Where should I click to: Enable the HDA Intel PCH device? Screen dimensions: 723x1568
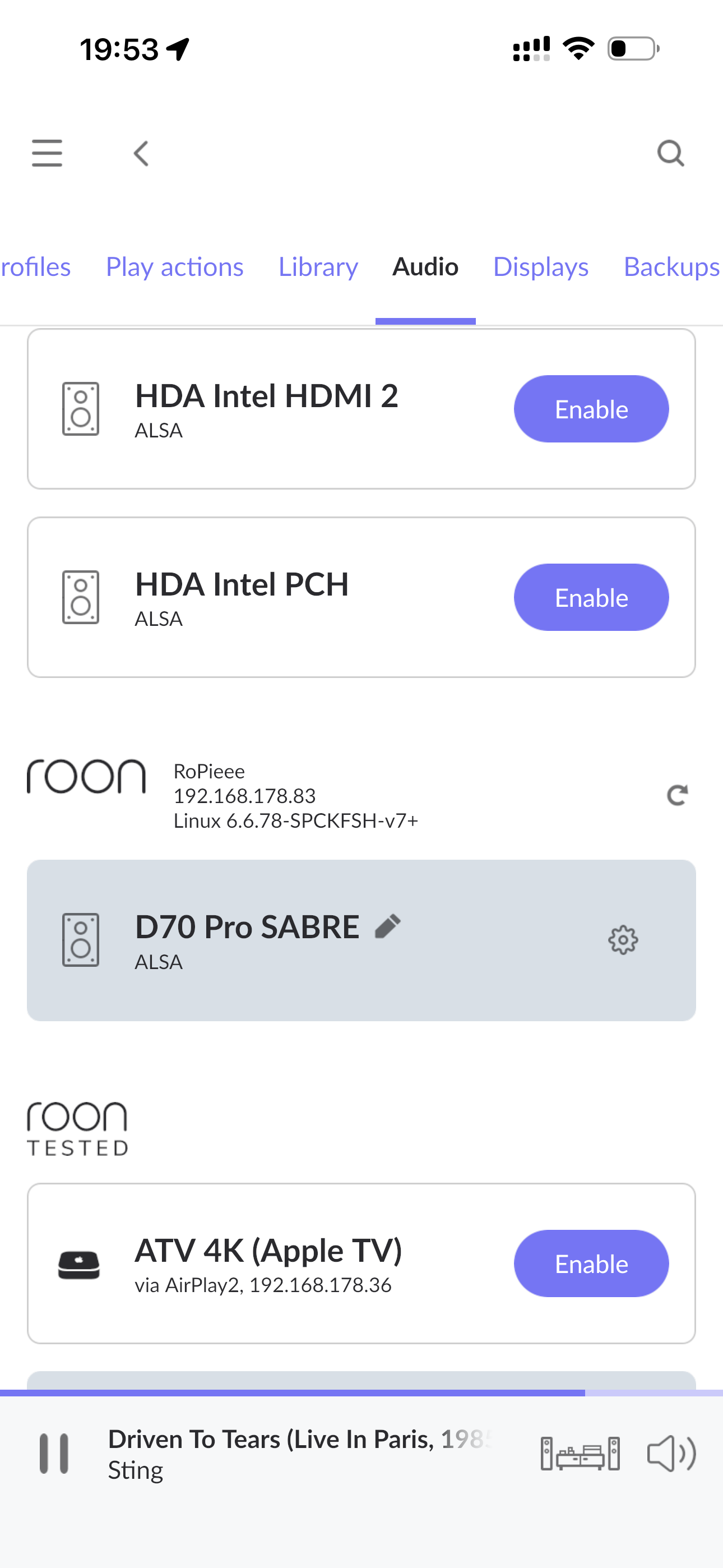coord(591,597)
